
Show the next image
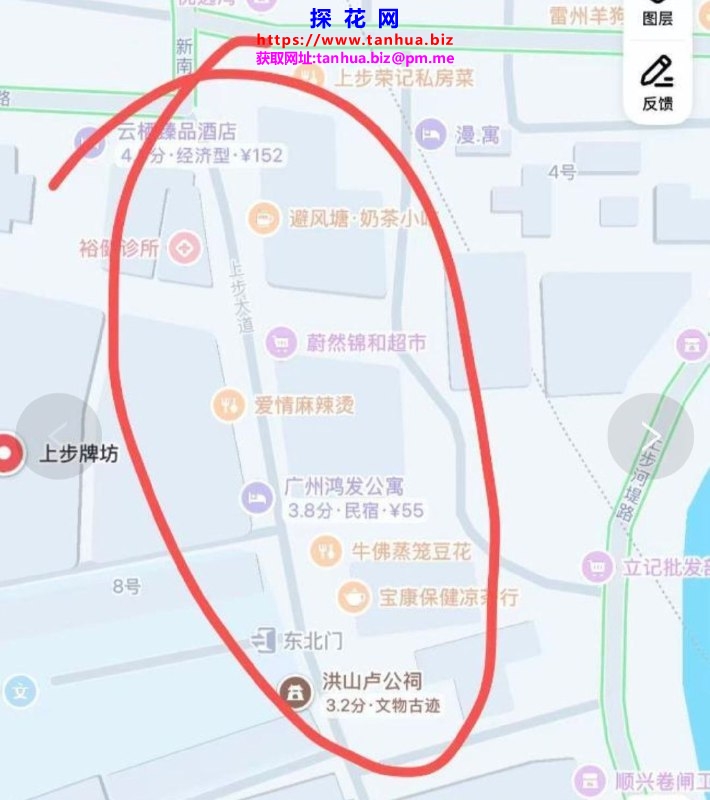click(x=650, y=436)
